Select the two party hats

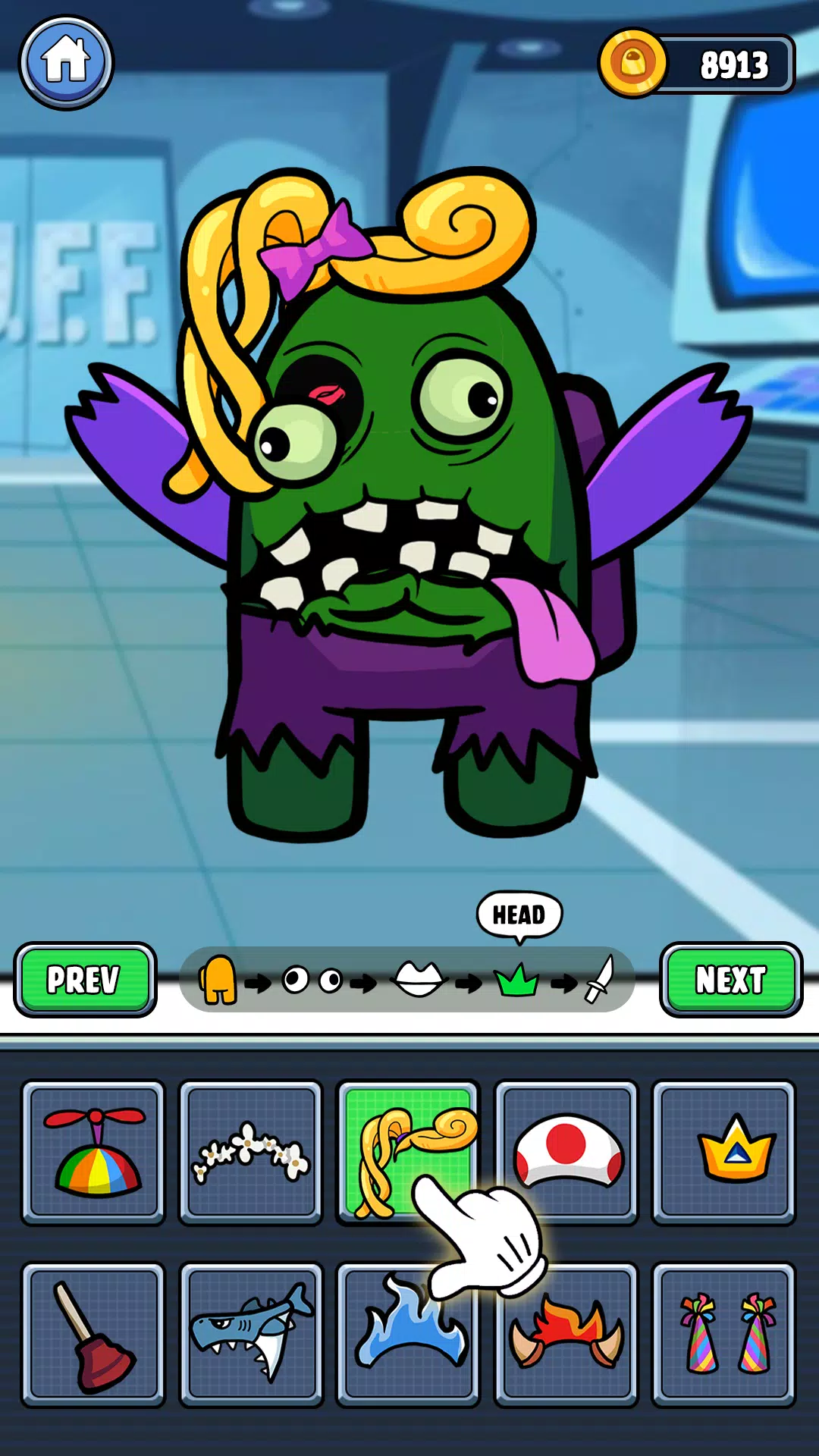tap(723, 1335)
